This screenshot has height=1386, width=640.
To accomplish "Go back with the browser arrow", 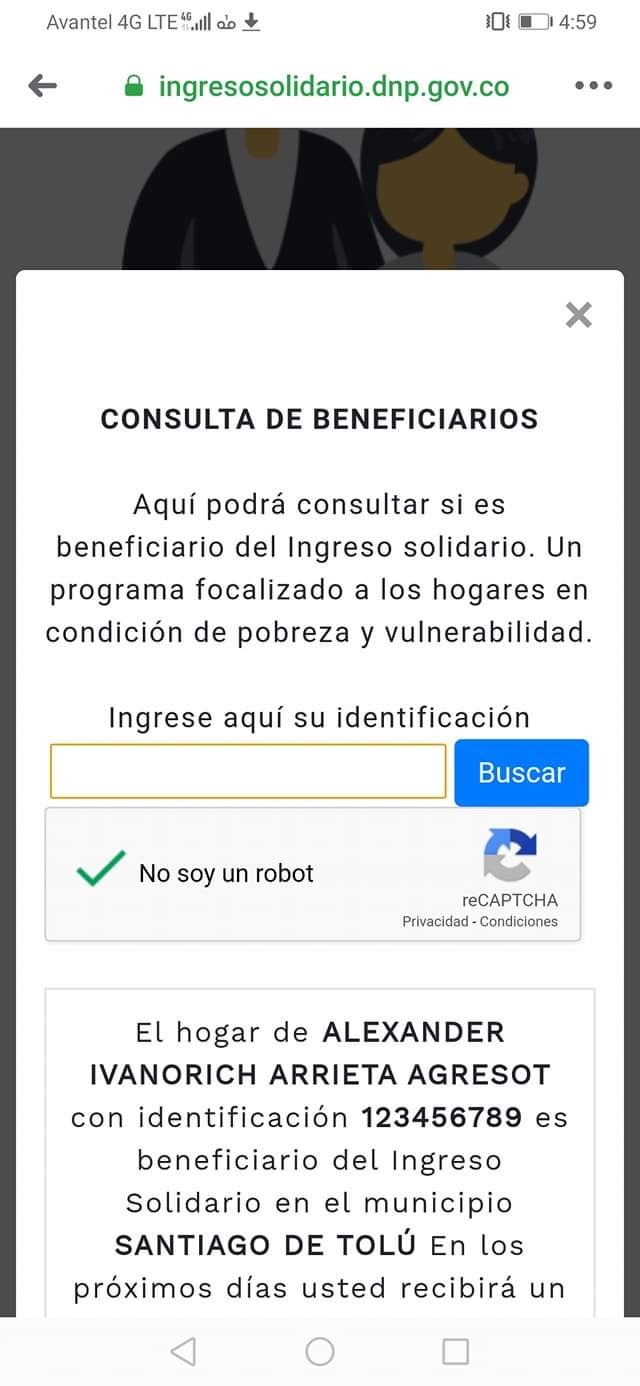I will tap(43, 86).
